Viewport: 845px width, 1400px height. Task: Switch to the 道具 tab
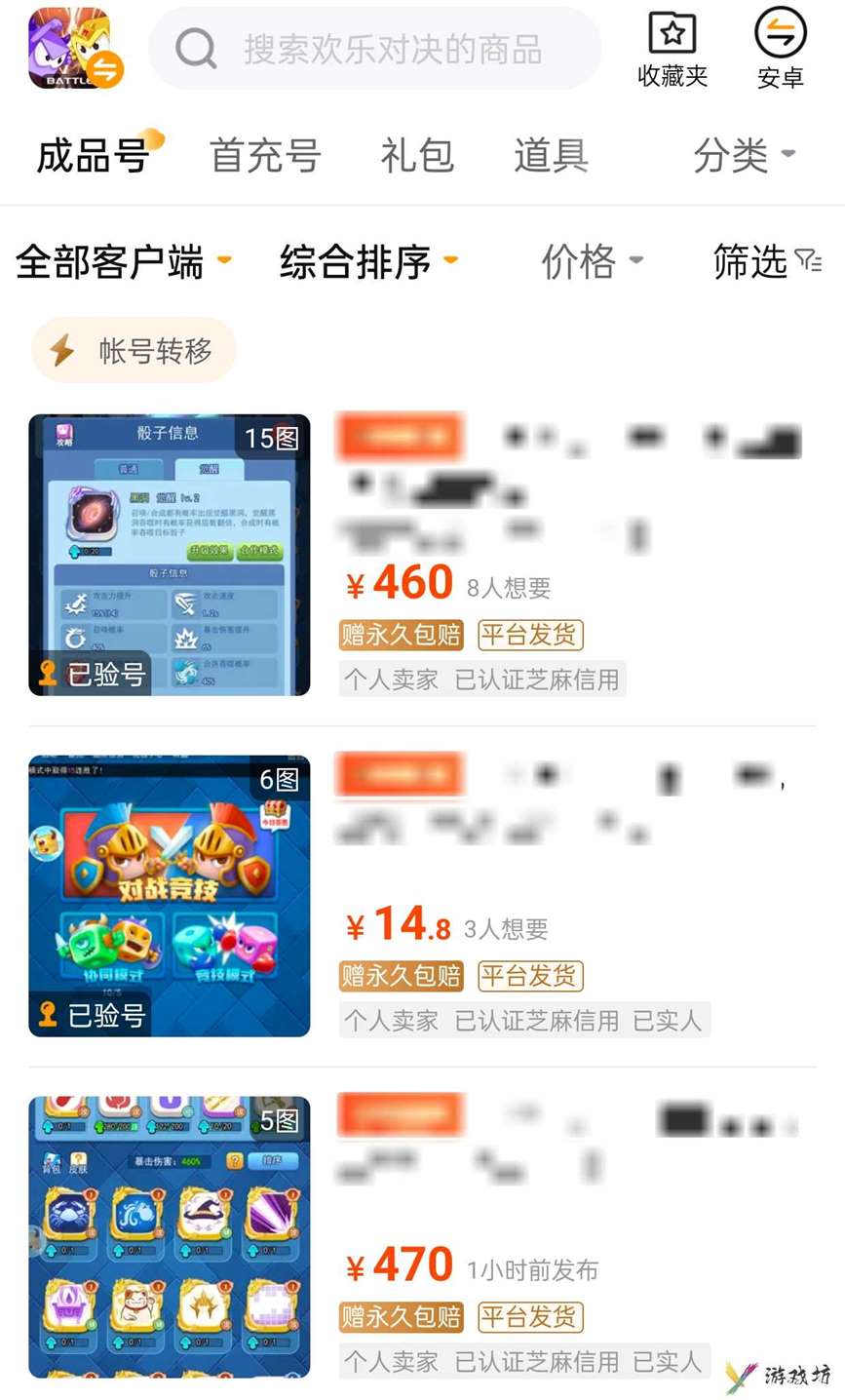[551, 156]
